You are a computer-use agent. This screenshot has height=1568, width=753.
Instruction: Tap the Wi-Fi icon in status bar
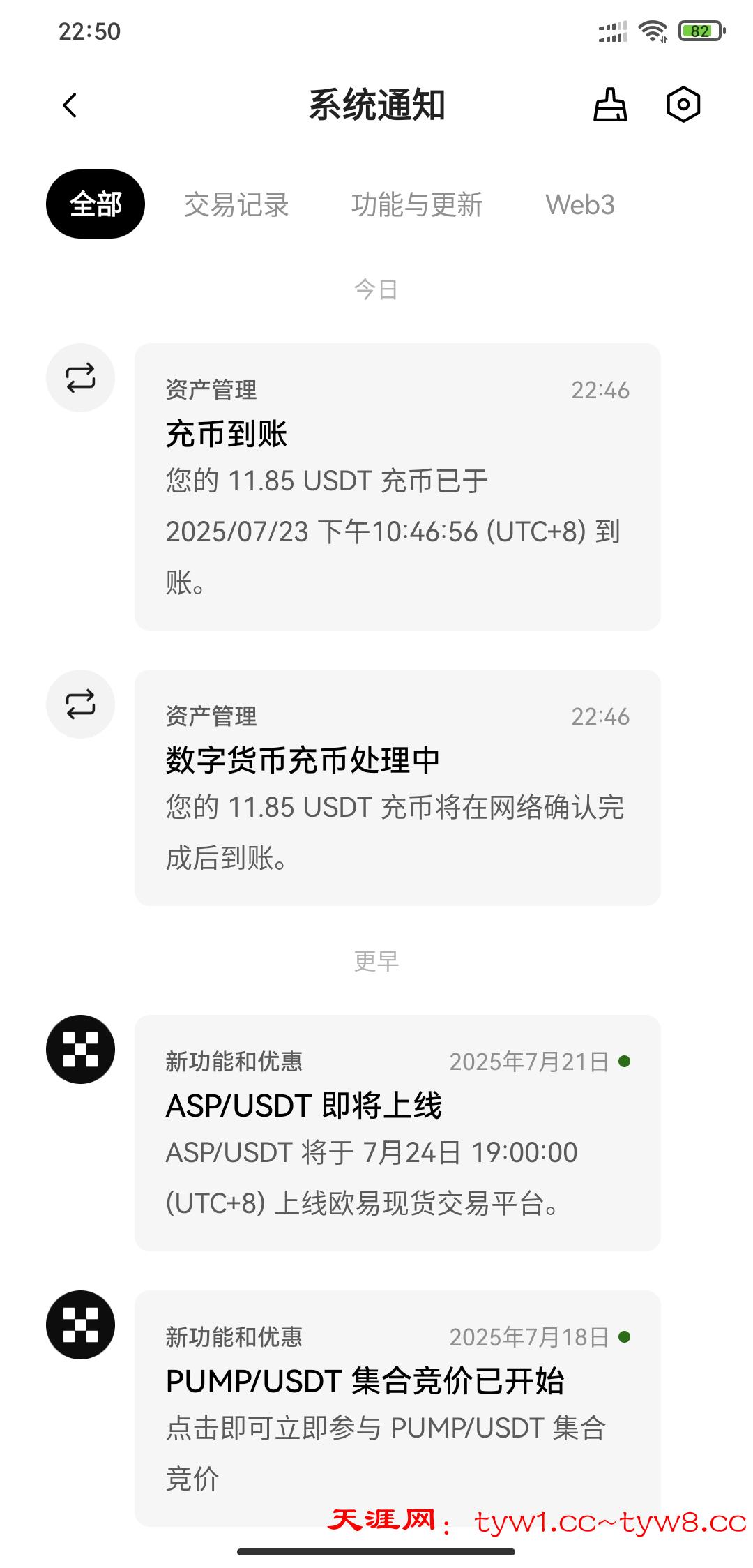tap(653, 29)
